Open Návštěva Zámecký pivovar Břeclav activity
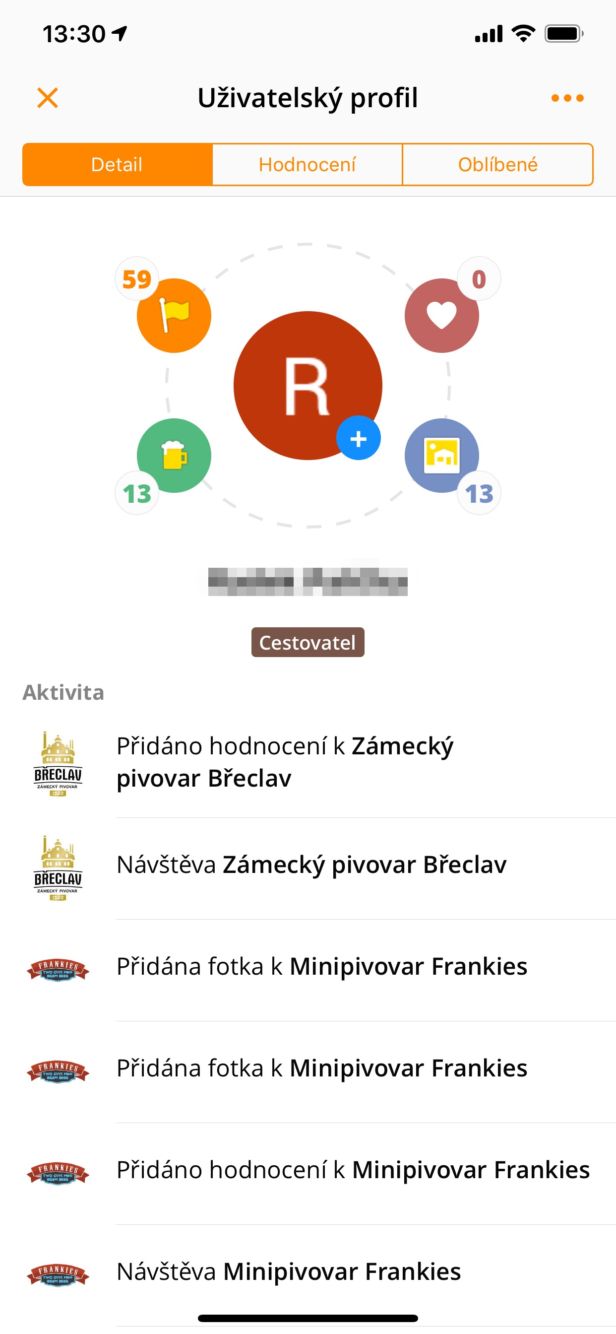 (x=310, y=865)
